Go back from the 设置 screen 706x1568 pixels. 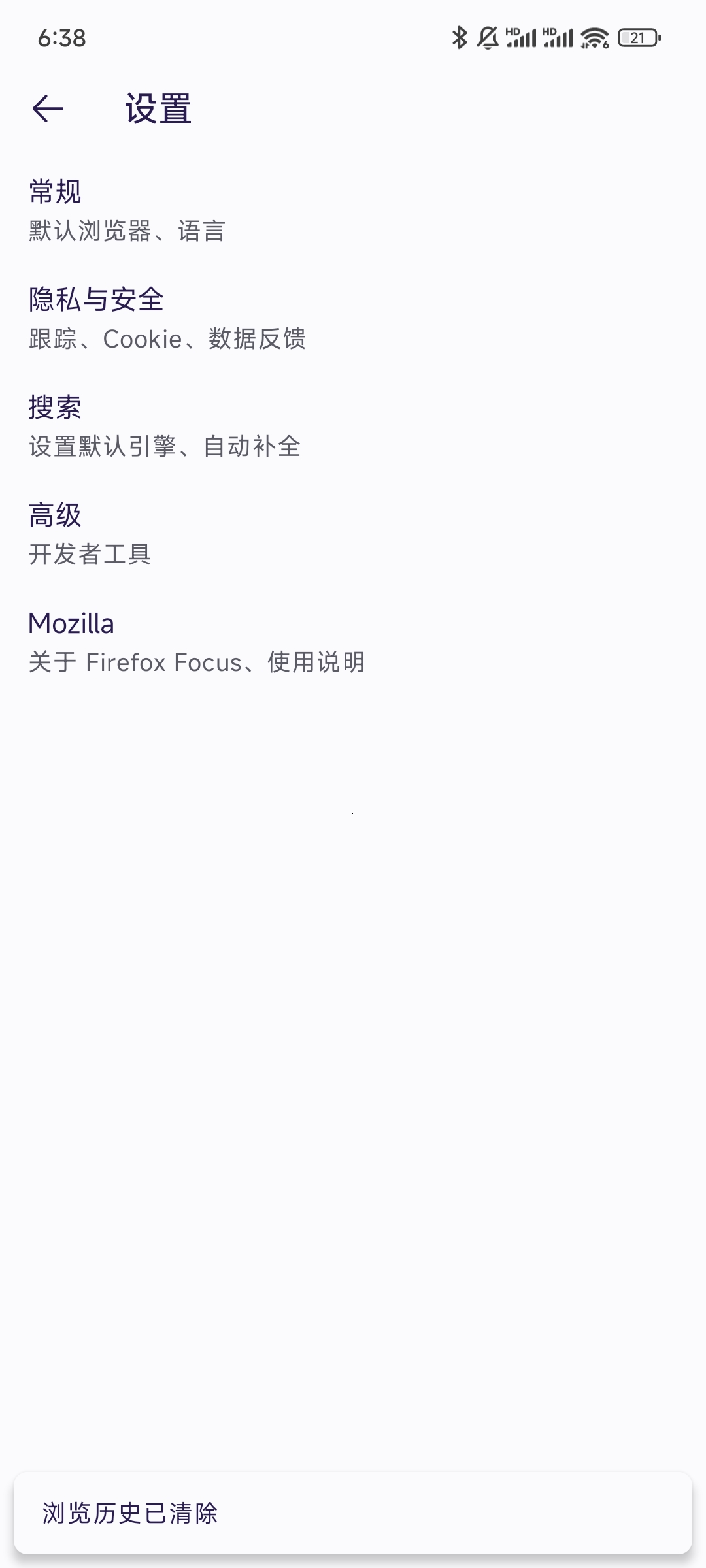click(48, 108)
